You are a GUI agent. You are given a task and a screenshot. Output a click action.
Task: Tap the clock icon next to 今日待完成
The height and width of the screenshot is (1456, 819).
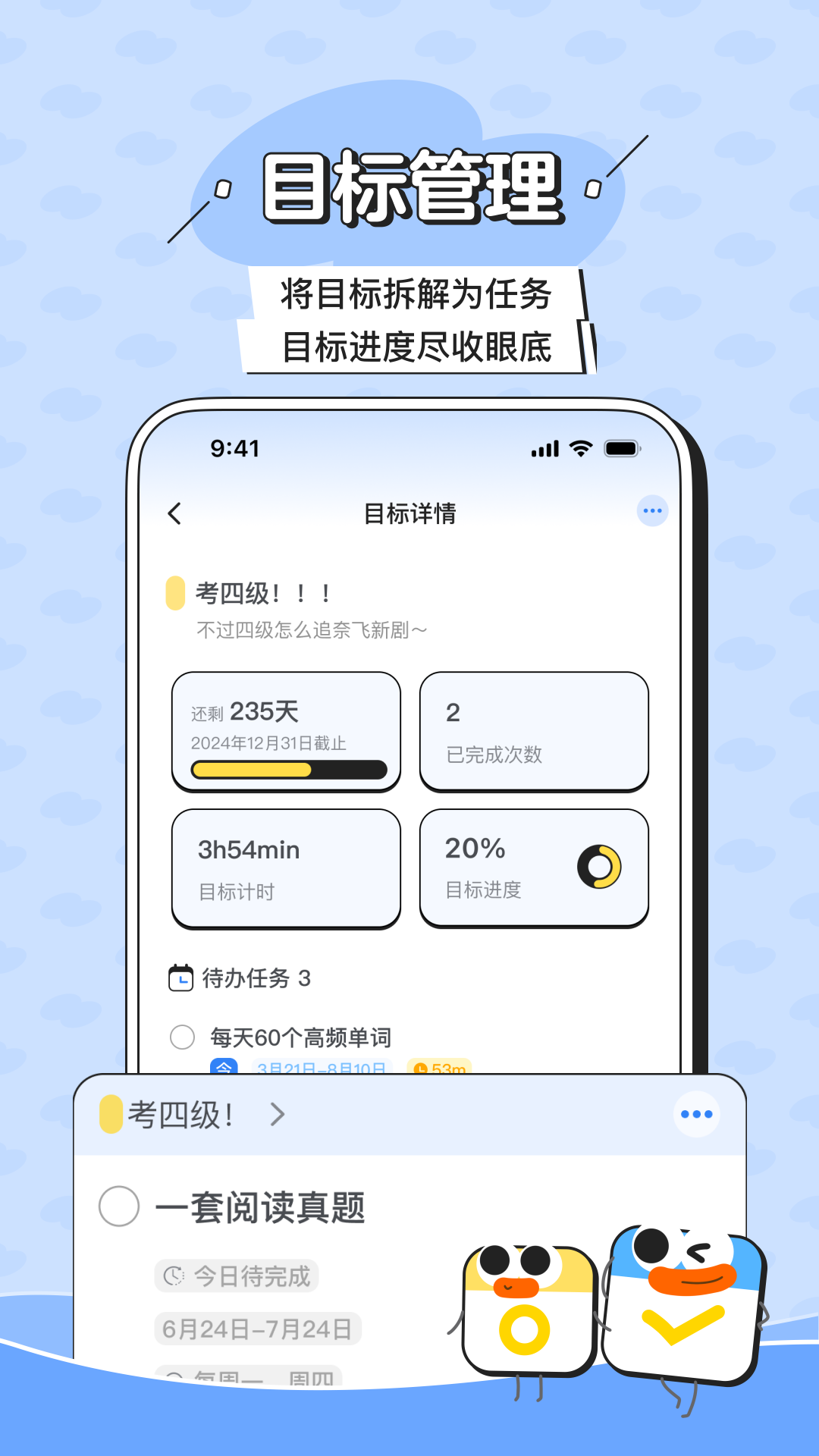pyautogui.click(x=174, y=1276)
